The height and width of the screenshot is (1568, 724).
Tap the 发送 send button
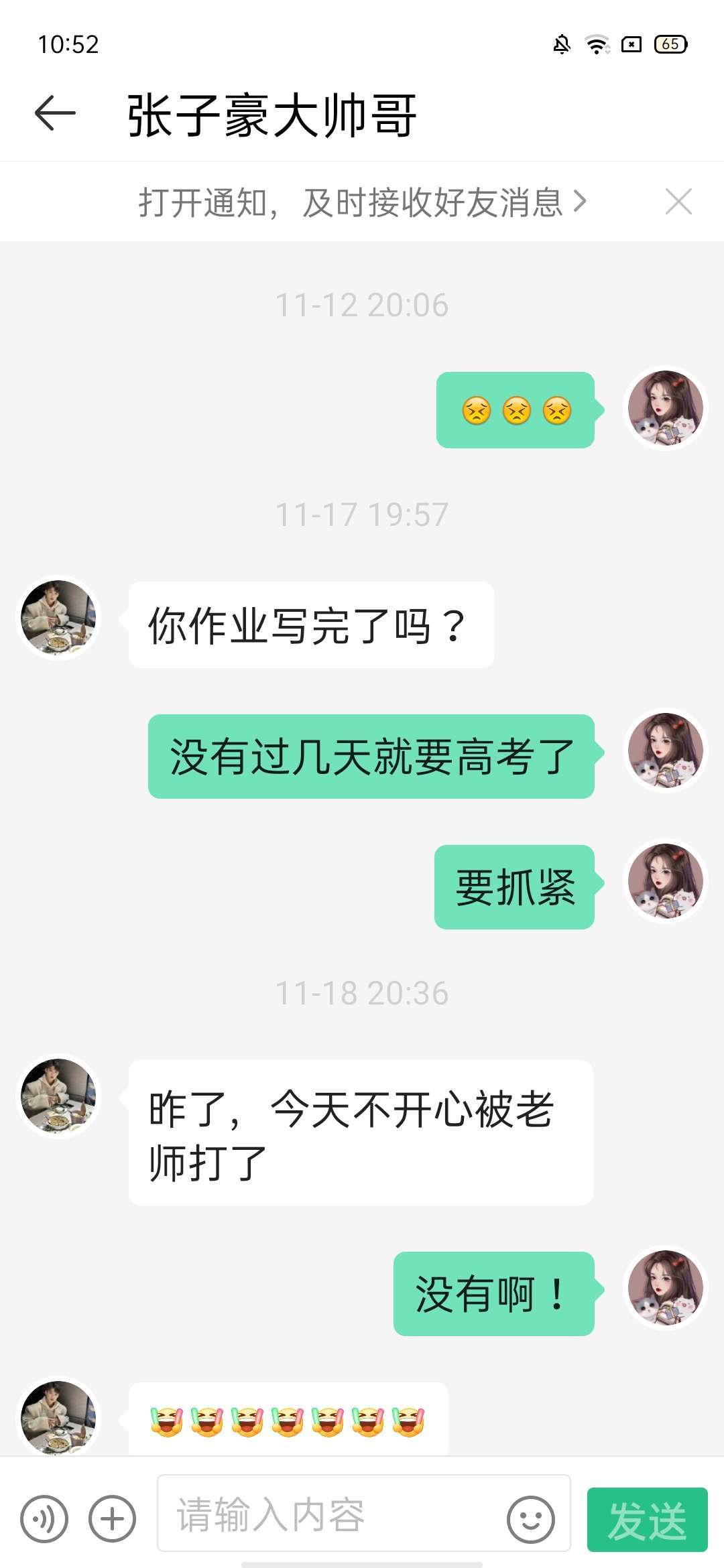click(x=647, y=1519)
